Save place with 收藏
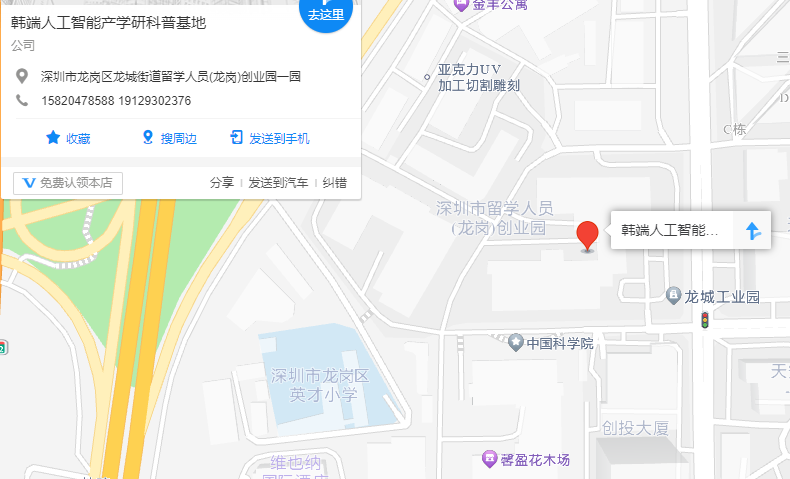The height and width of the screenshot is (479, 790). point(68,138)
